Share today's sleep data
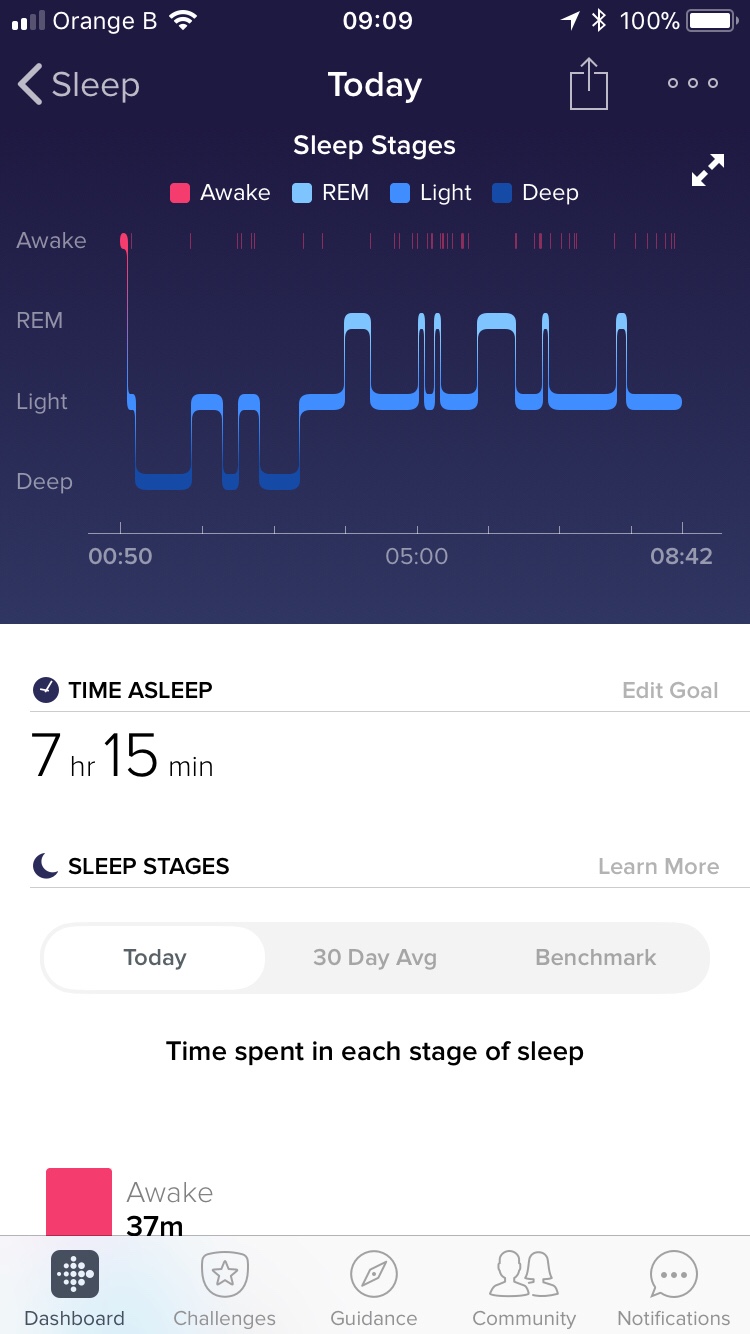Viewport: 750px width, 1334px height. 588,85
